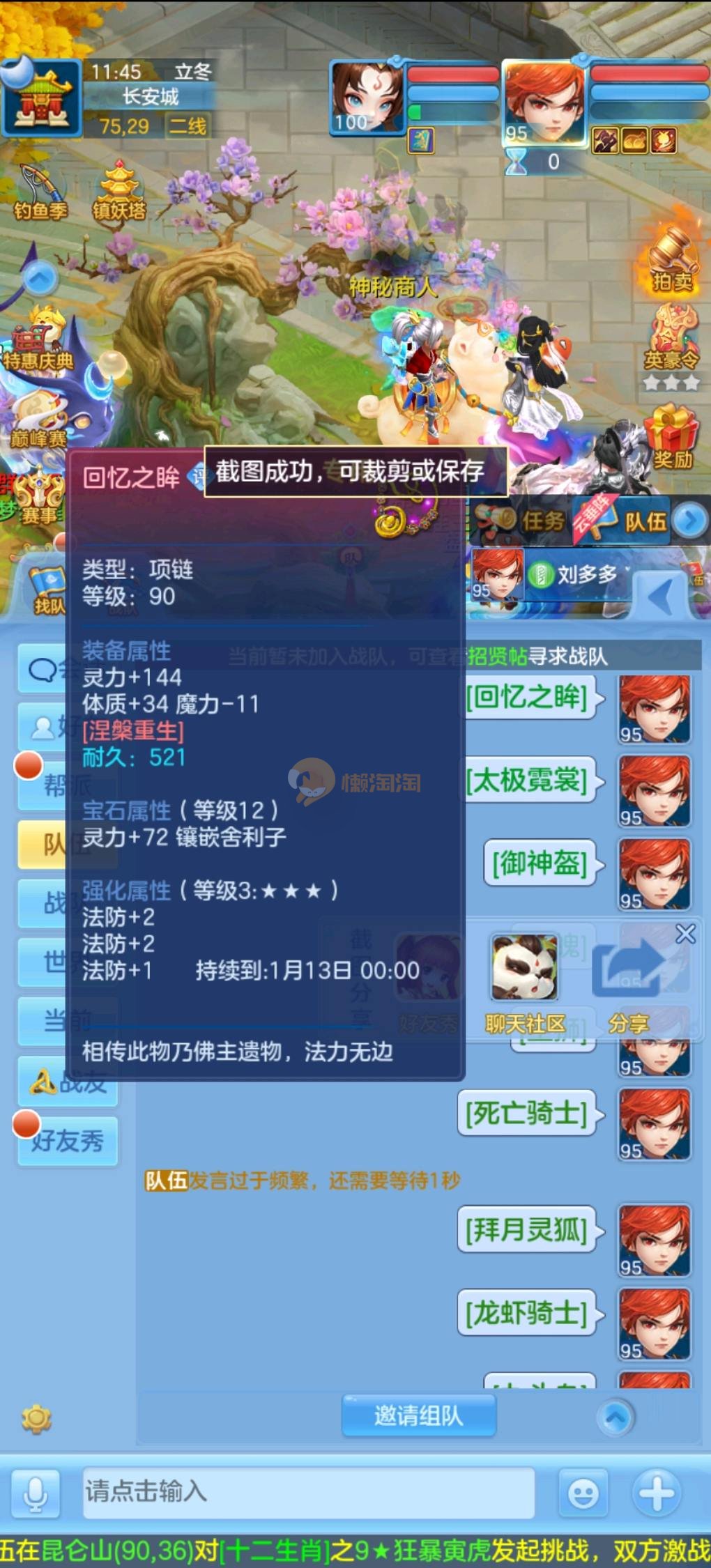Open chat settings gear
Viewport: 711px width, 1568px height.
[36, 1419]
